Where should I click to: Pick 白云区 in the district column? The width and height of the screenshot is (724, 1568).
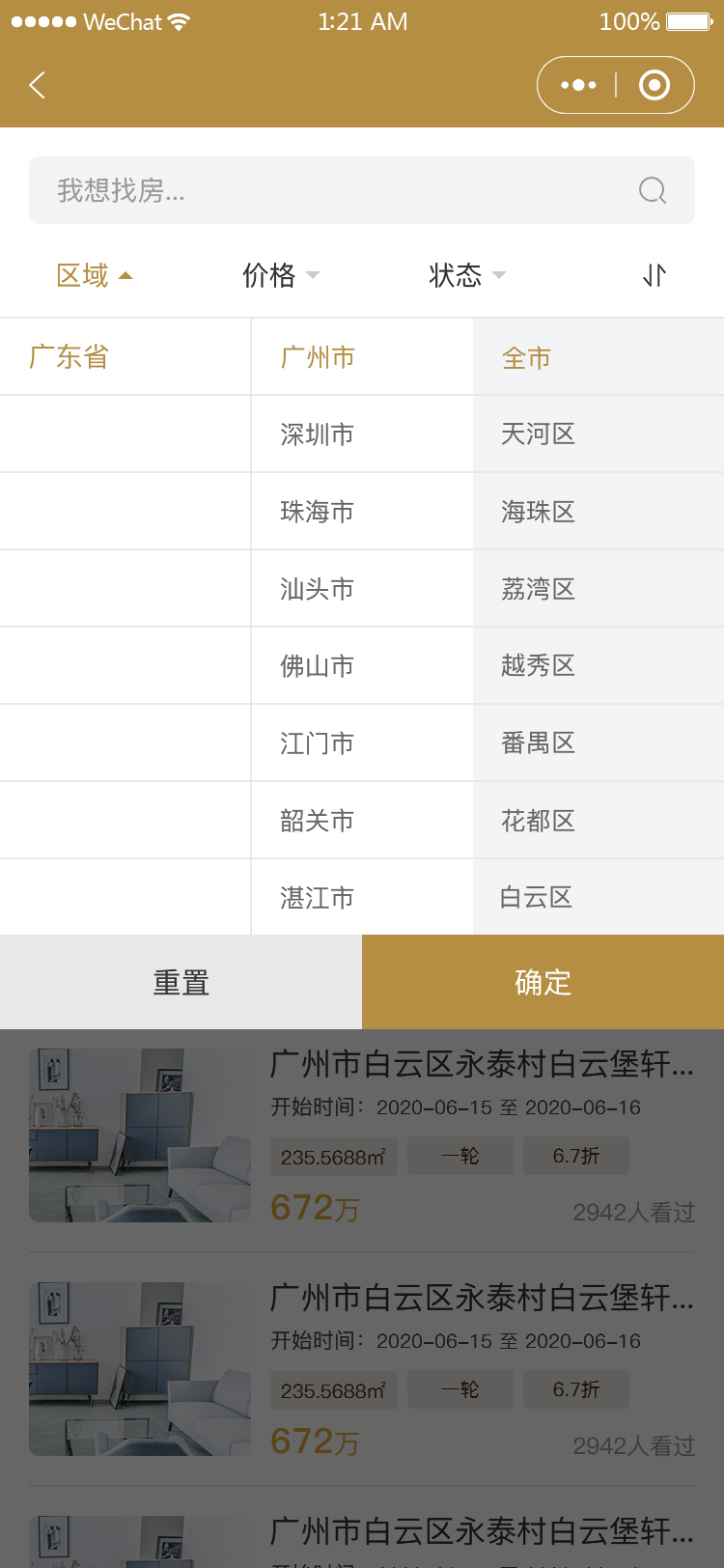tap(536, 898)
